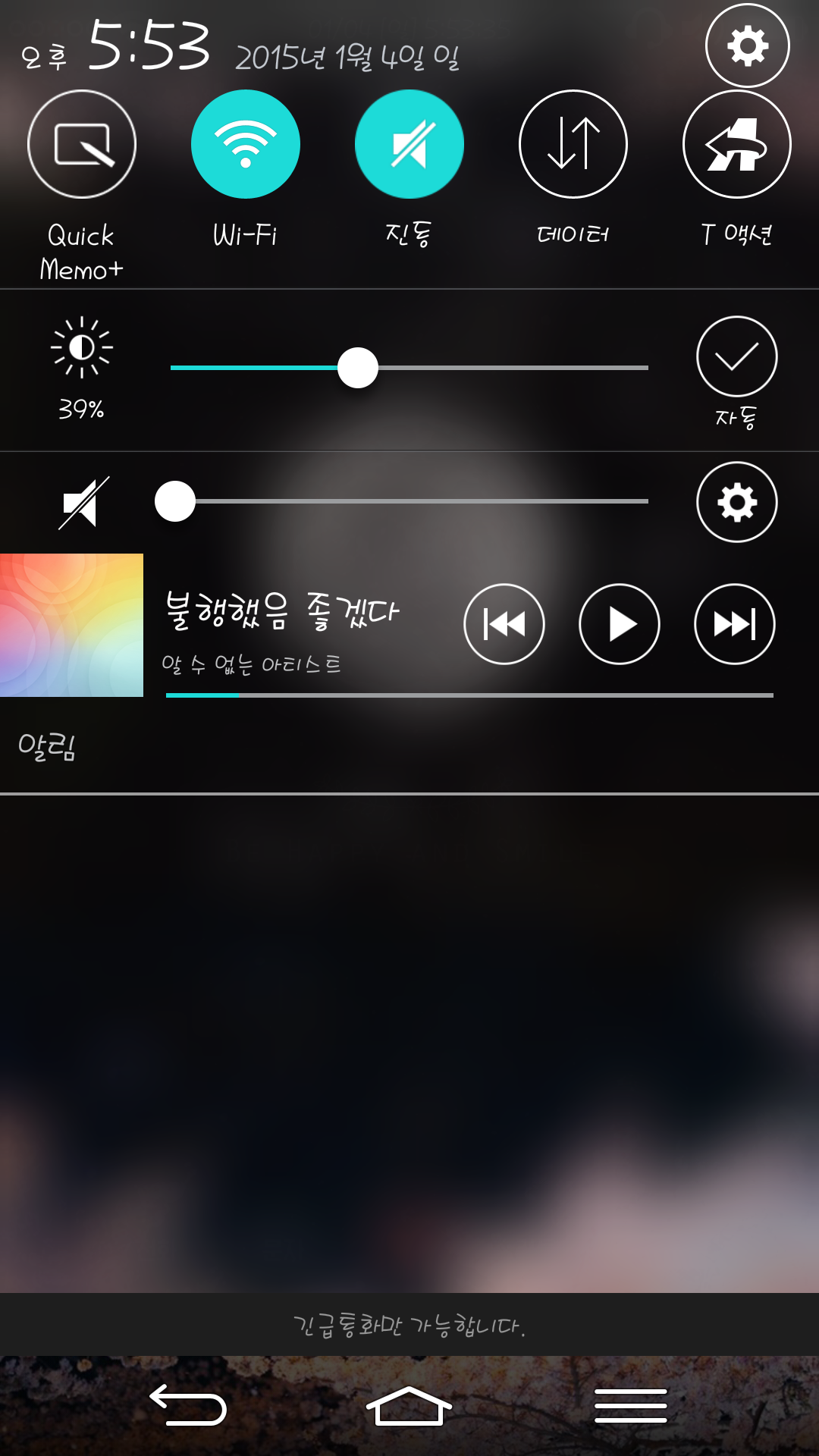Enable mobile 데이터
Viewport: 819px width, 1456px height.
(573, 144)
